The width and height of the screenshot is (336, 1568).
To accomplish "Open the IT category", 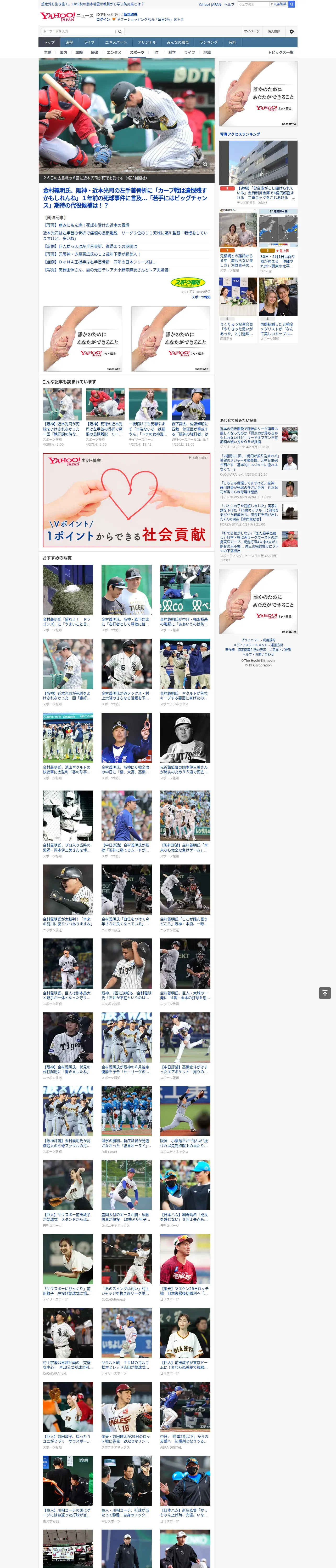I will click(x=156, y=52).
